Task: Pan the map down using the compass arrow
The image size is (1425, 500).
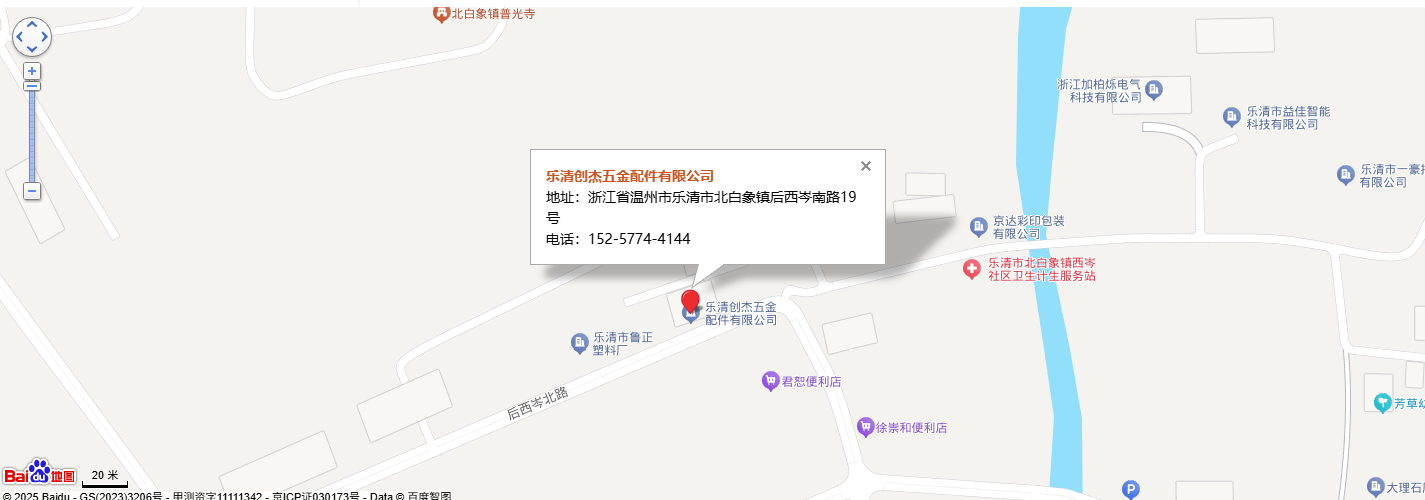Action: click(32, 49)
